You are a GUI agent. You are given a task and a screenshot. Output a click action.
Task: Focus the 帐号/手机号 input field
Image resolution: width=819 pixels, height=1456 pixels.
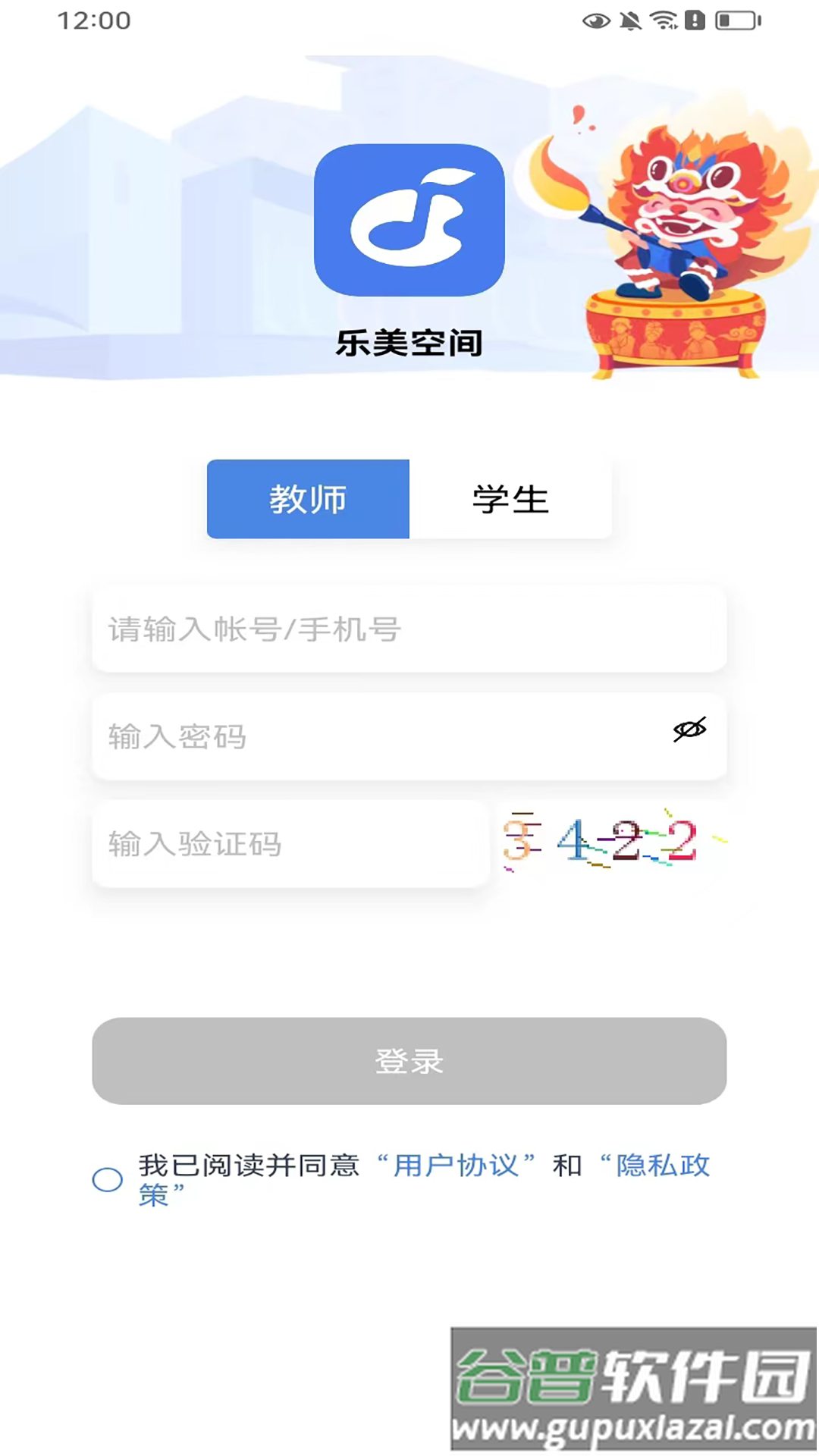(x=409, y=629)
